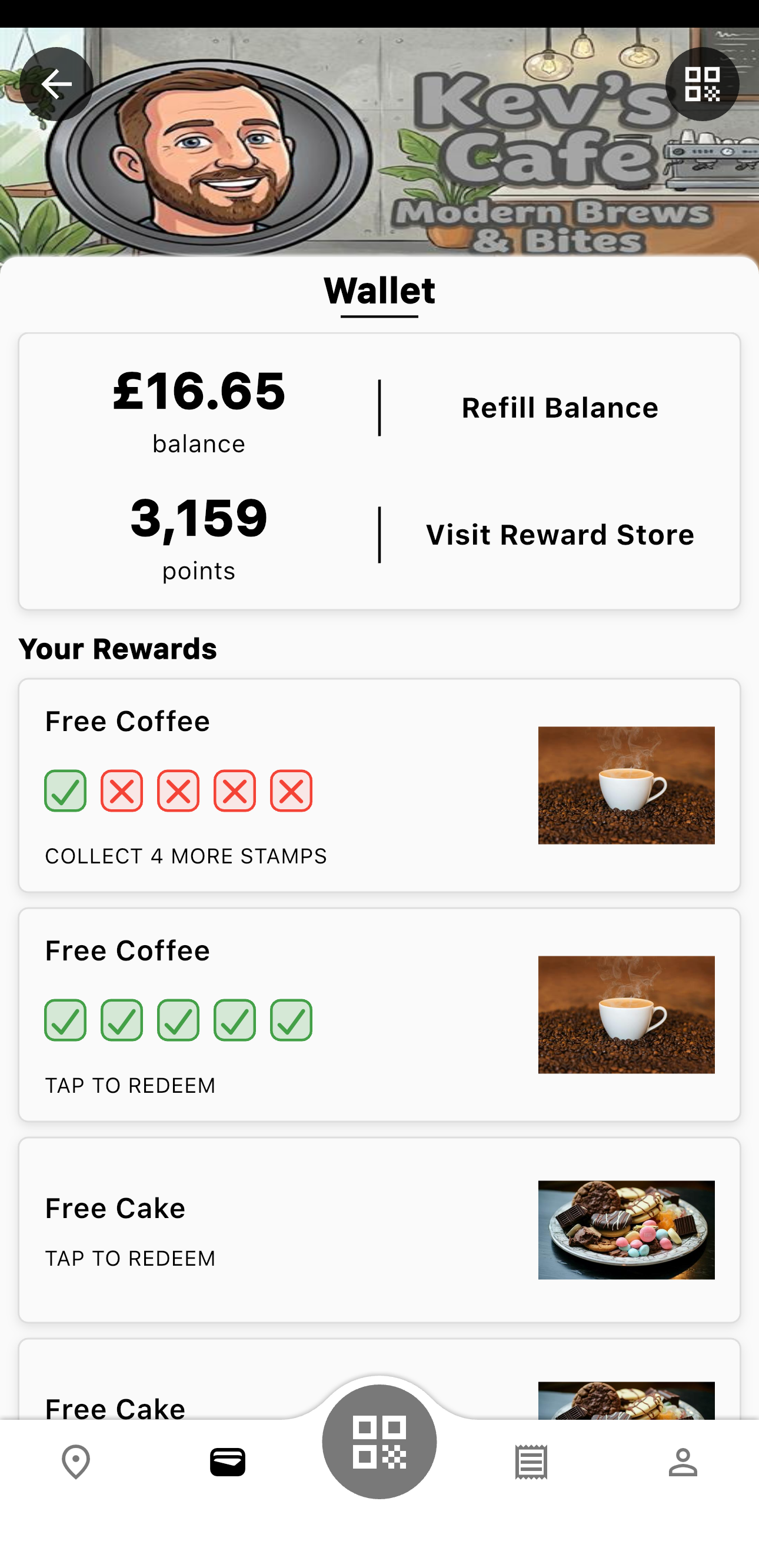Expand the partially collapsed bottom Free Cake card
Image resolution: width=759 pixels, height=1568 pixels.
[x=183, y=1400]
